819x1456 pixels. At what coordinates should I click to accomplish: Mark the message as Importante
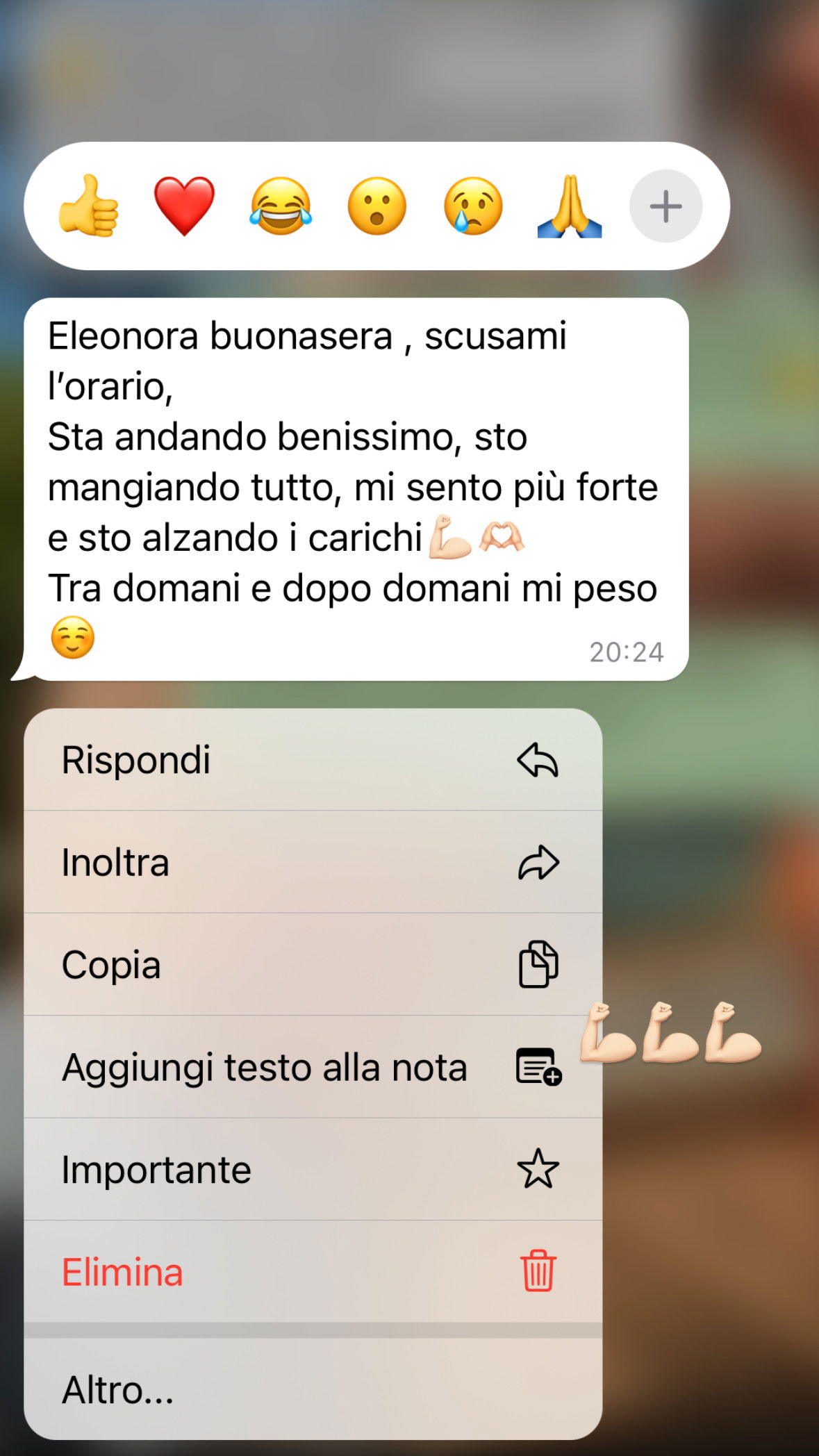pyautogui.click(x=313, y=1169)
